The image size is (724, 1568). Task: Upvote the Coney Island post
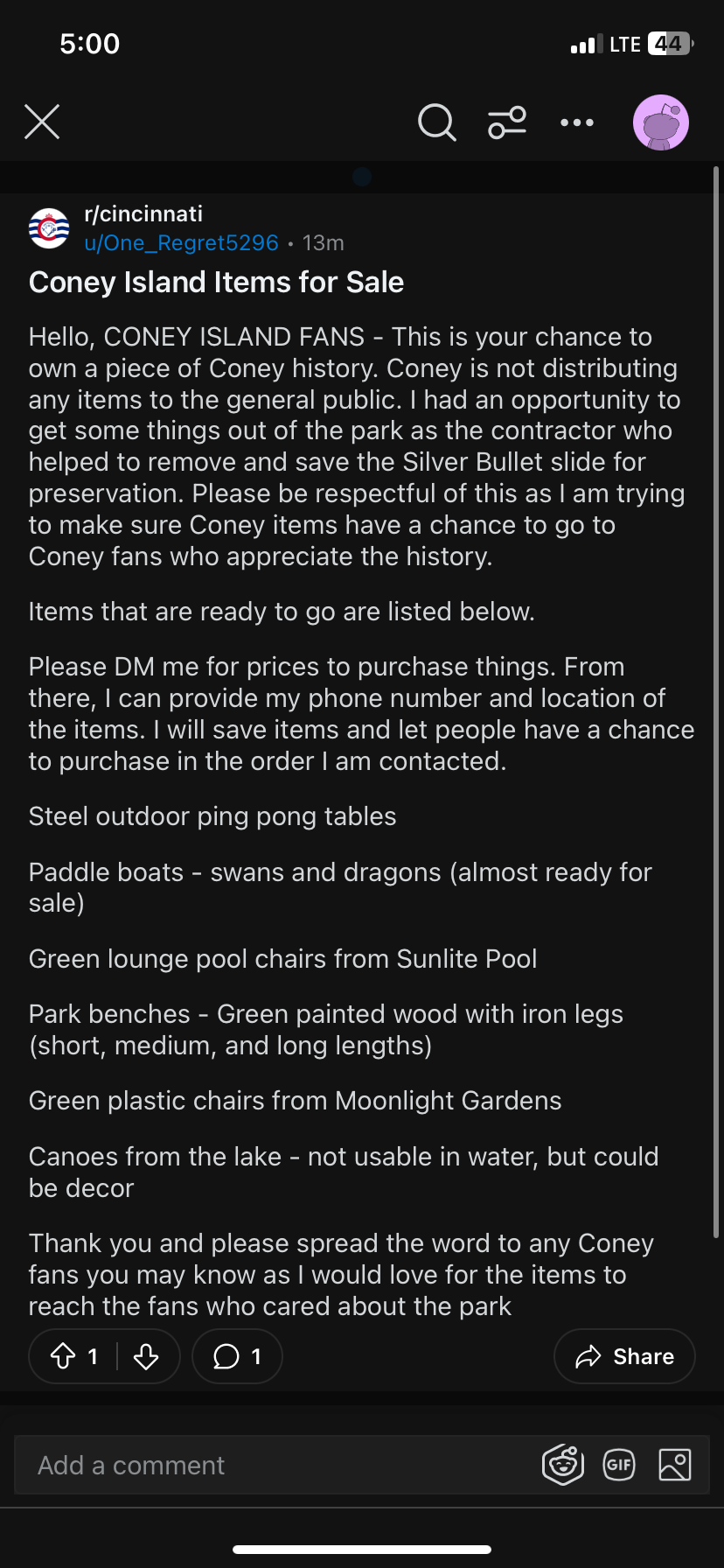coord(63,1356)
